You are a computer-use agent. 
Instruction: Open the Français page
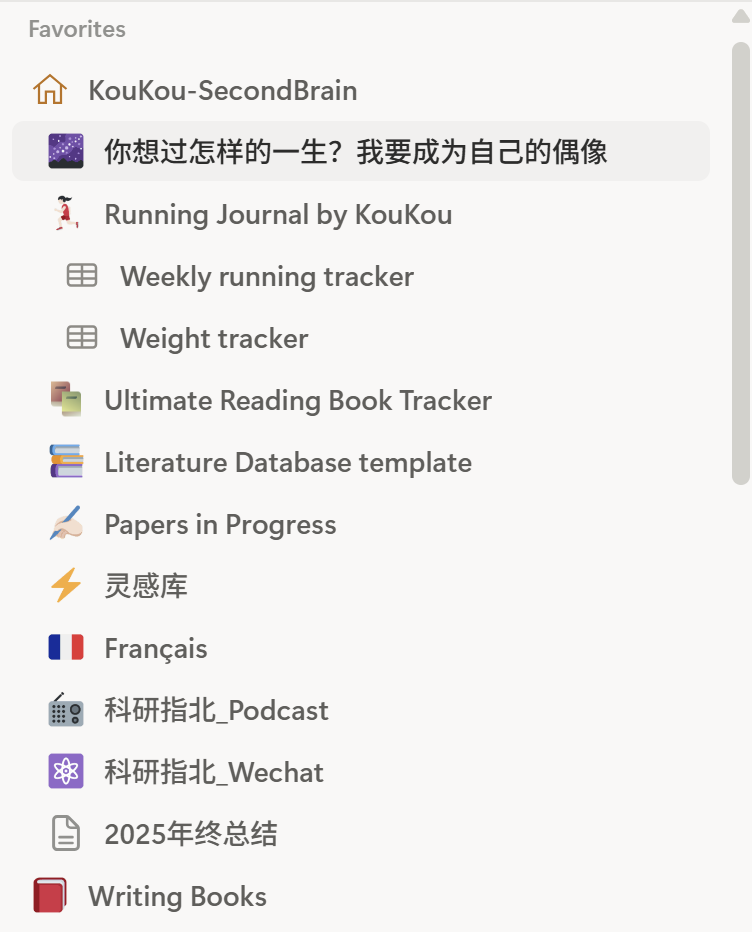(156, 649)
